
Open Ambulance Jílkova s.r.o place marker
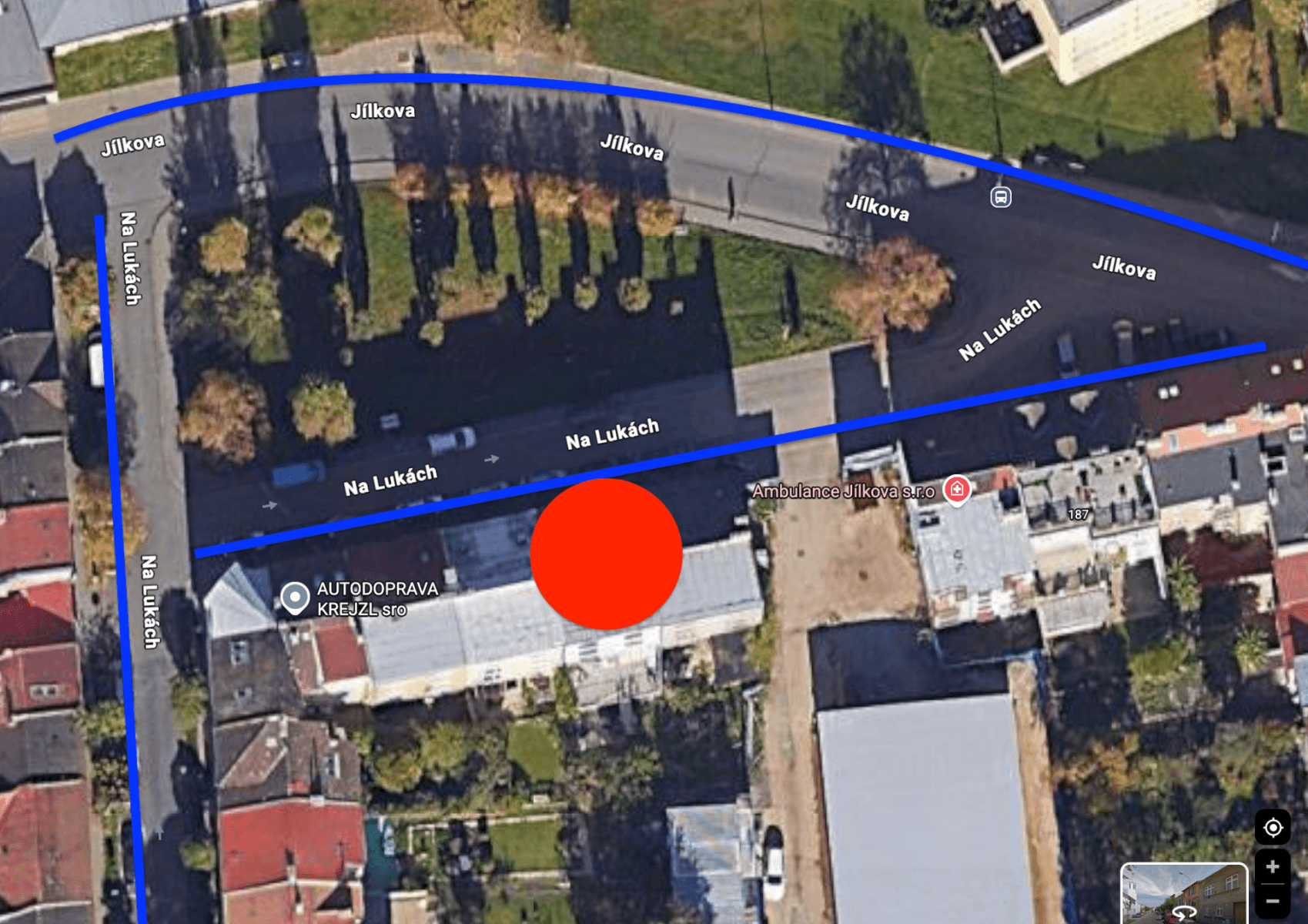tap(957, 489)
